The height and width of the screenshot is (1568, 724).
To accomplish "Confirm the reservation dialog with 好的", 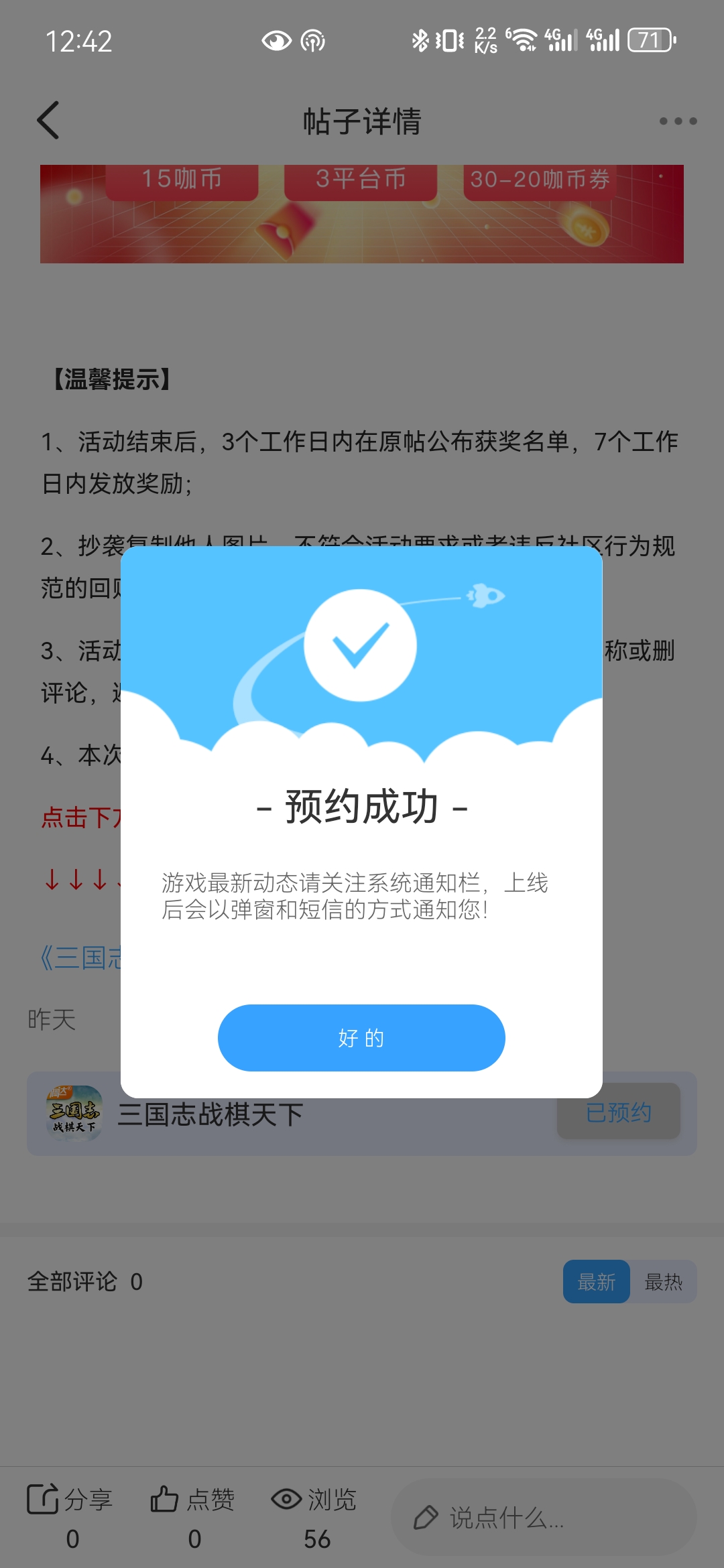I will pos(361,1037).
